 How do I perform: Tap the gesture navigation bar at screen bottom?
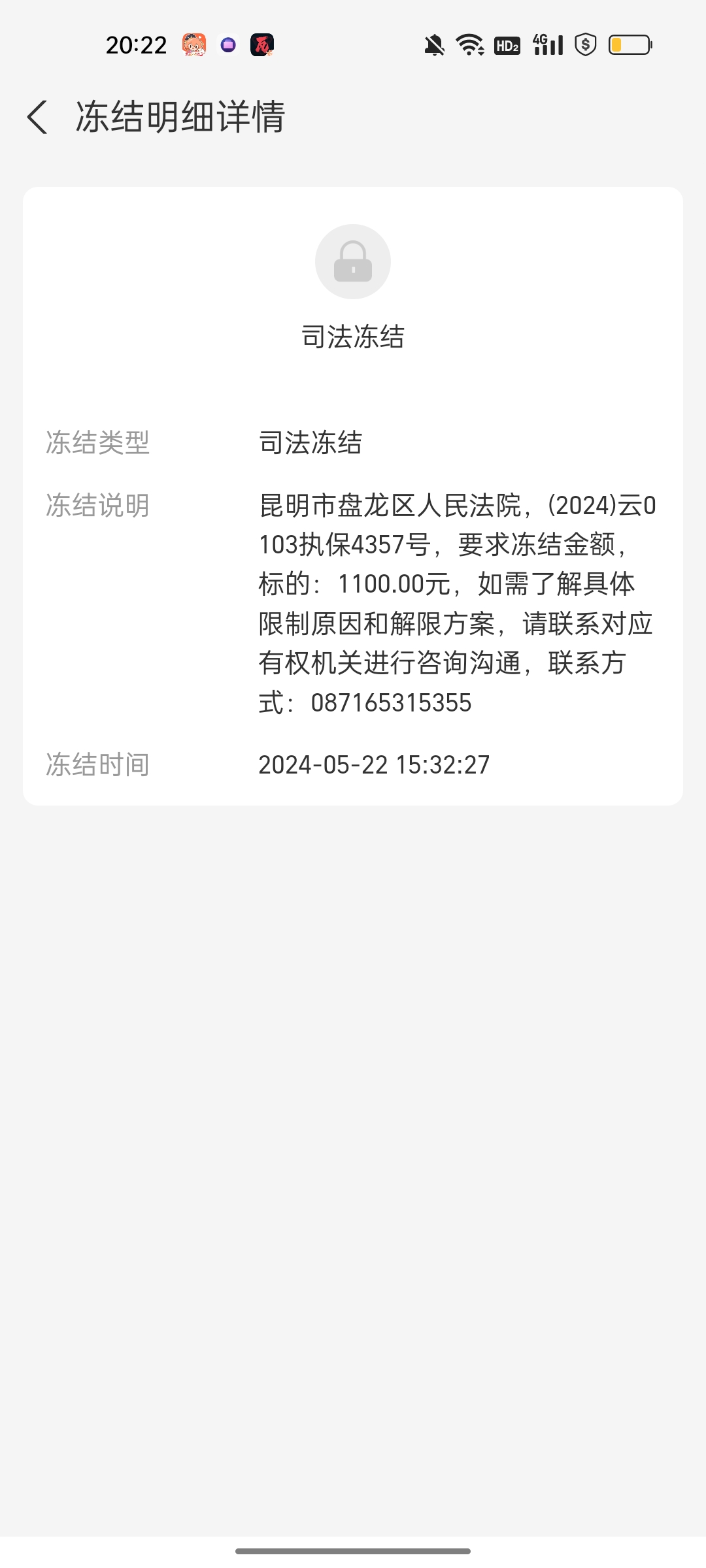352,1549
